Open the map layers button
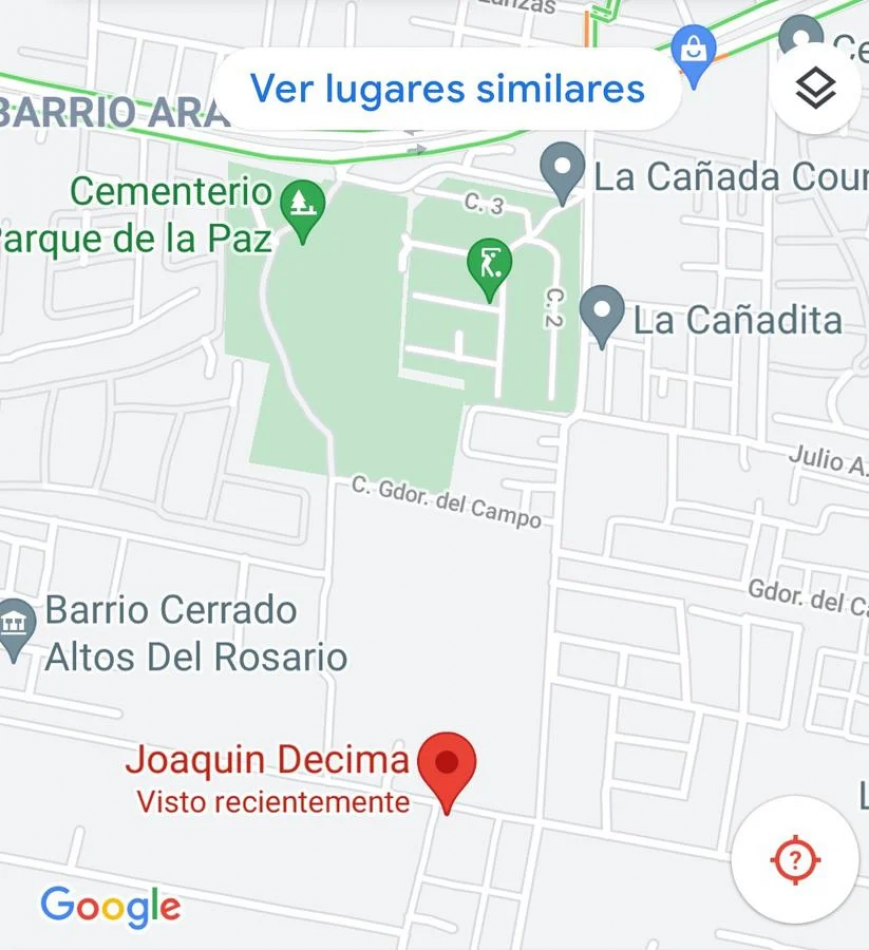Image resolution: width=869 pixels, height=950 pixels. 816,89
